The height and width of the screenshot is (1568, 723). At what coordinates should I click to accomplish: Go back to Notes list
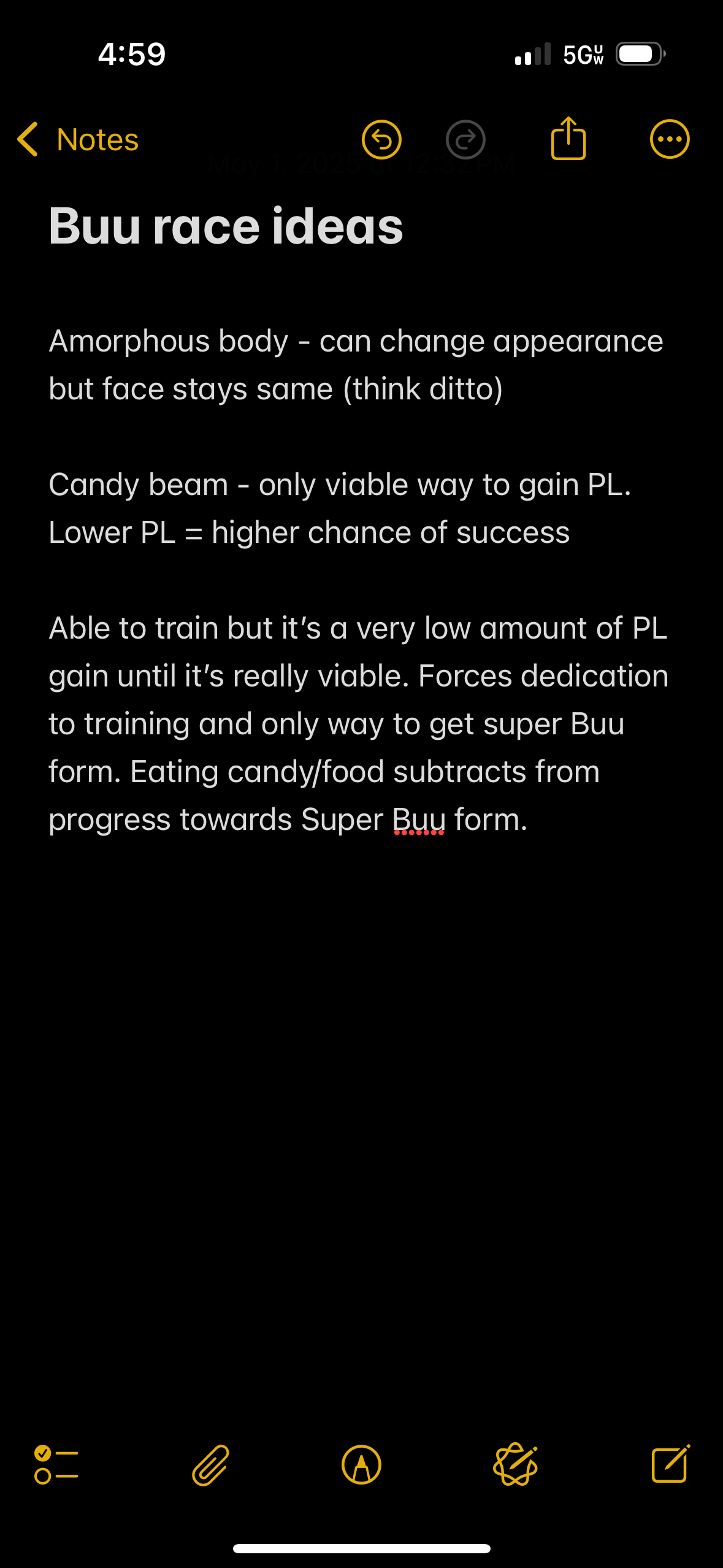tap(78, 139)
